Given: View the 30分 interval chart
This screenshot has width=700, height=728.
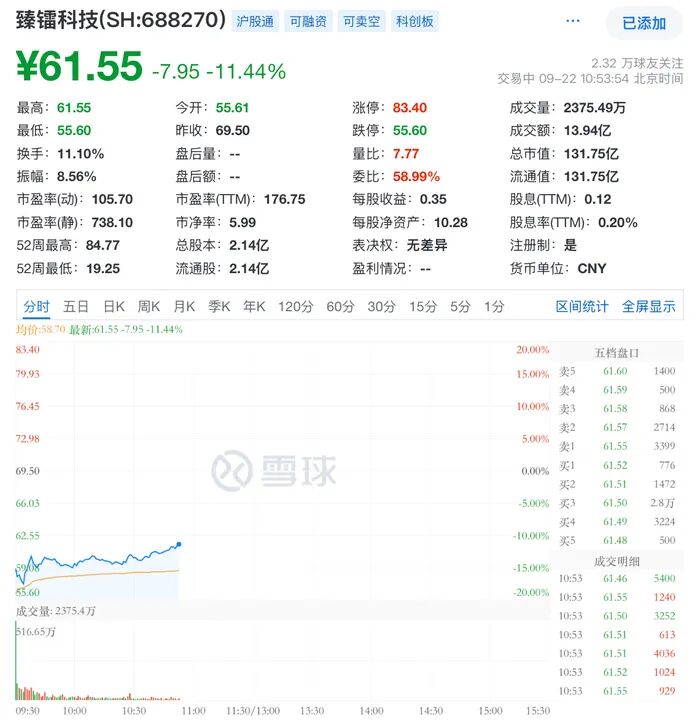Looking at the screenshot, I should 381,306.
